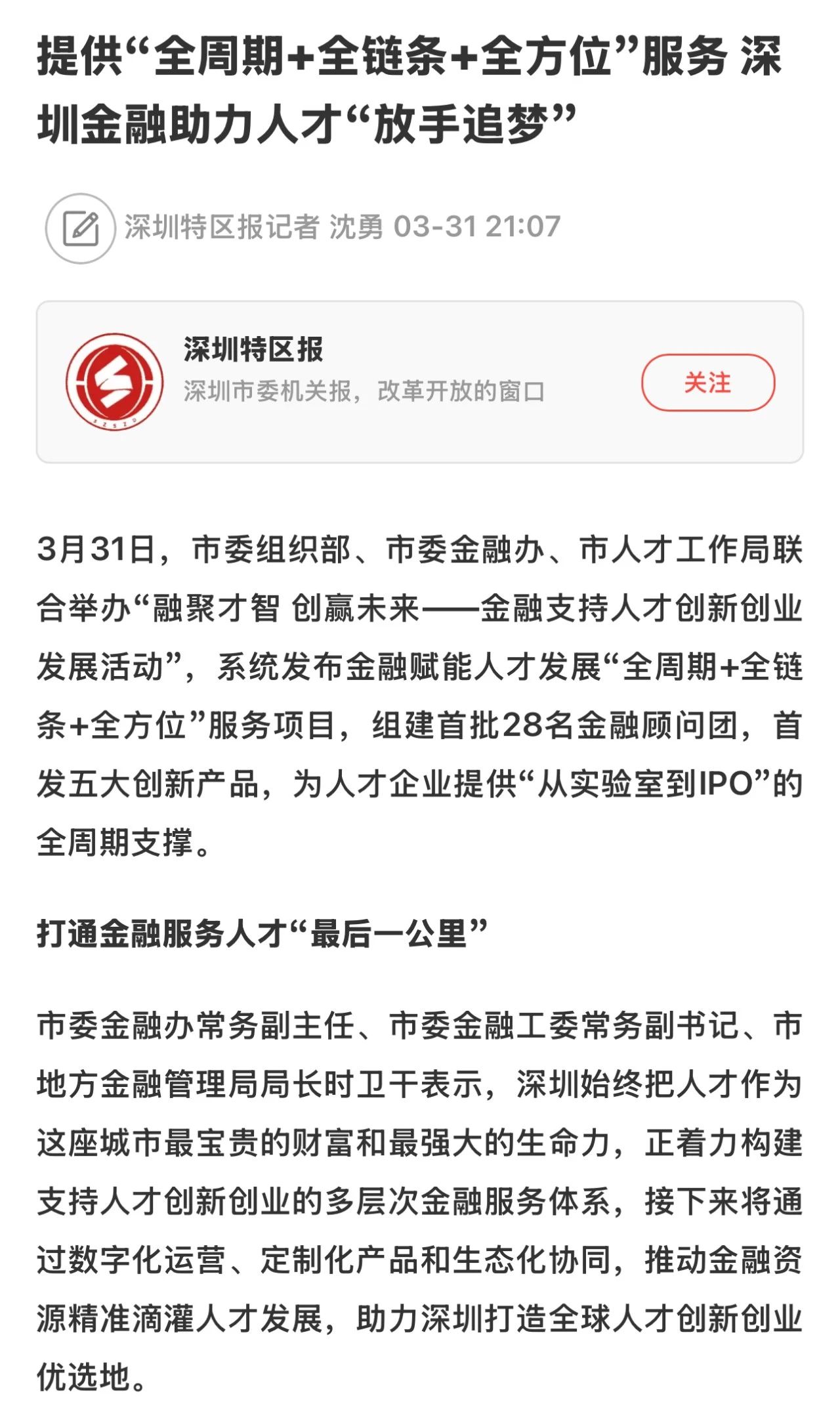The height and width of the screenshot is (1425, 840).
Task: Follow 深圳特区报 with the 关注 button
Action: tap(708, 383)
